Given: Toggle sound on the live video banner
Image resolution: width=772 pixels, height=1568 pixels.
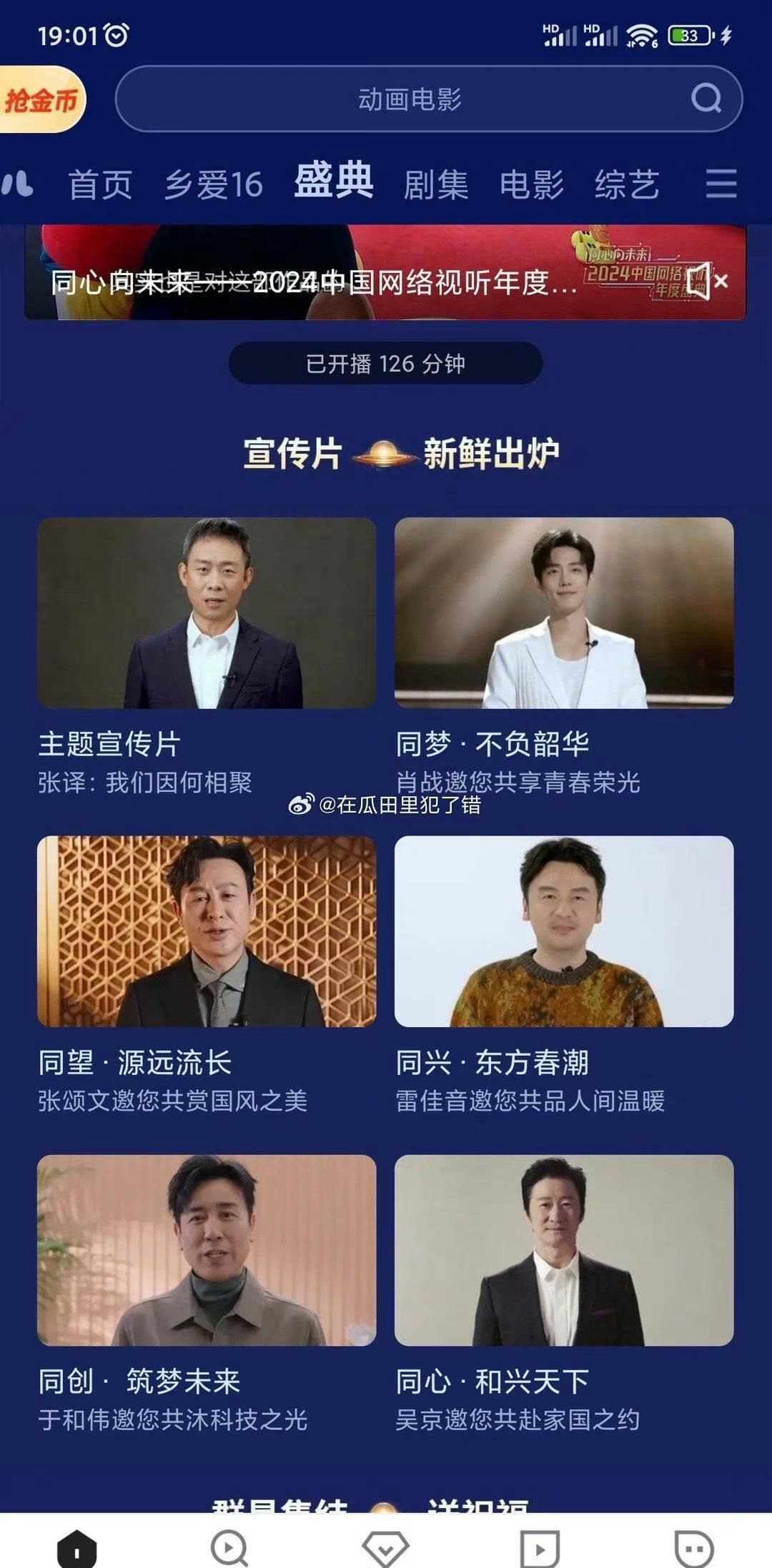Looking at the screenshot, I should (697, 281).
